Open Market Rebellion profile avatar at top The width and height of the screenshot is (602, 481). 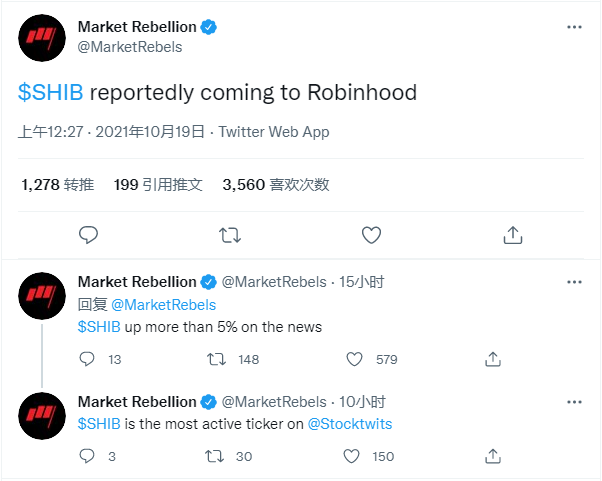tap(43, 37)
